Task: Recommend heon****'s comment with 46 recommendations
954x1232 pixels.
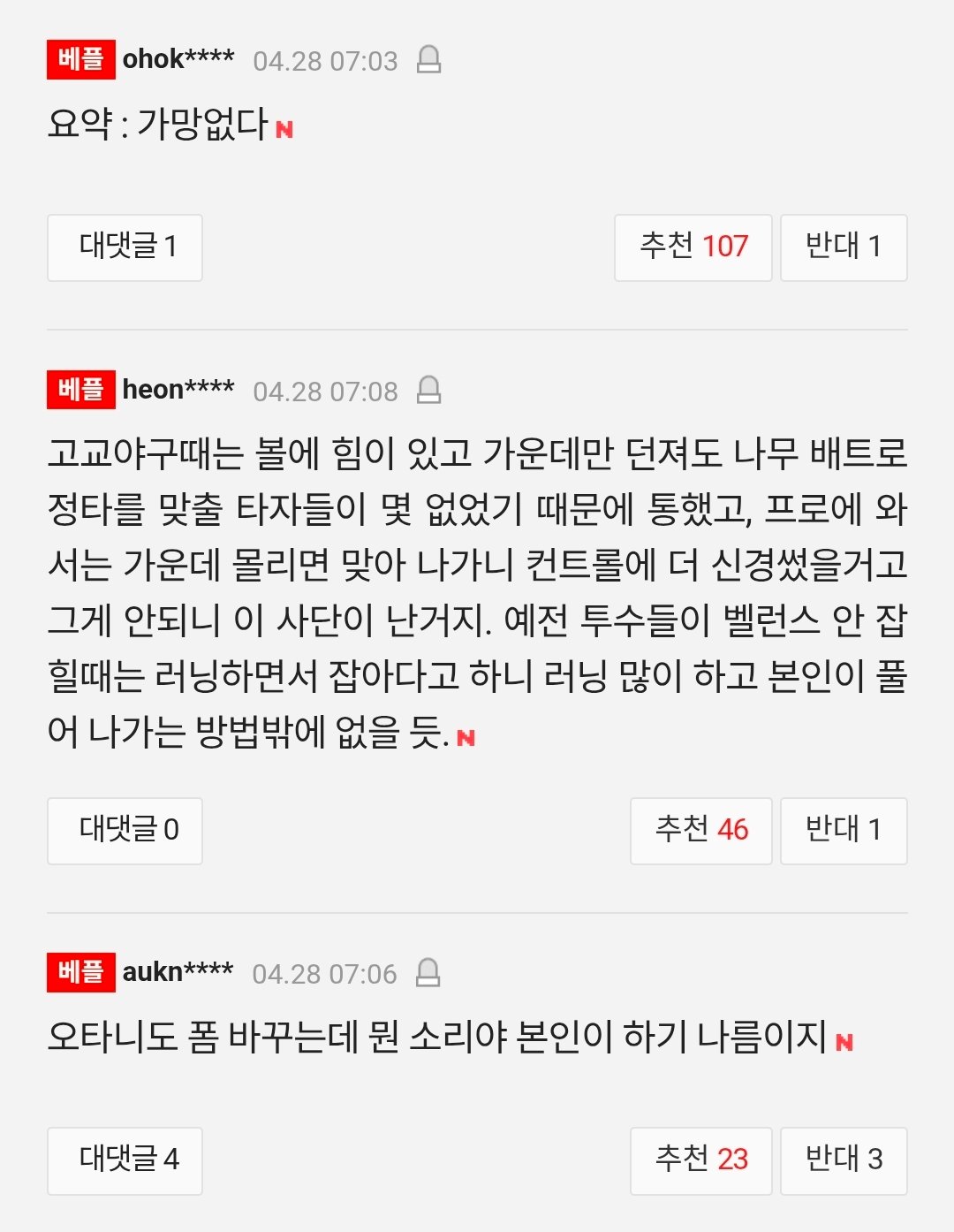Action: [700, 831]
